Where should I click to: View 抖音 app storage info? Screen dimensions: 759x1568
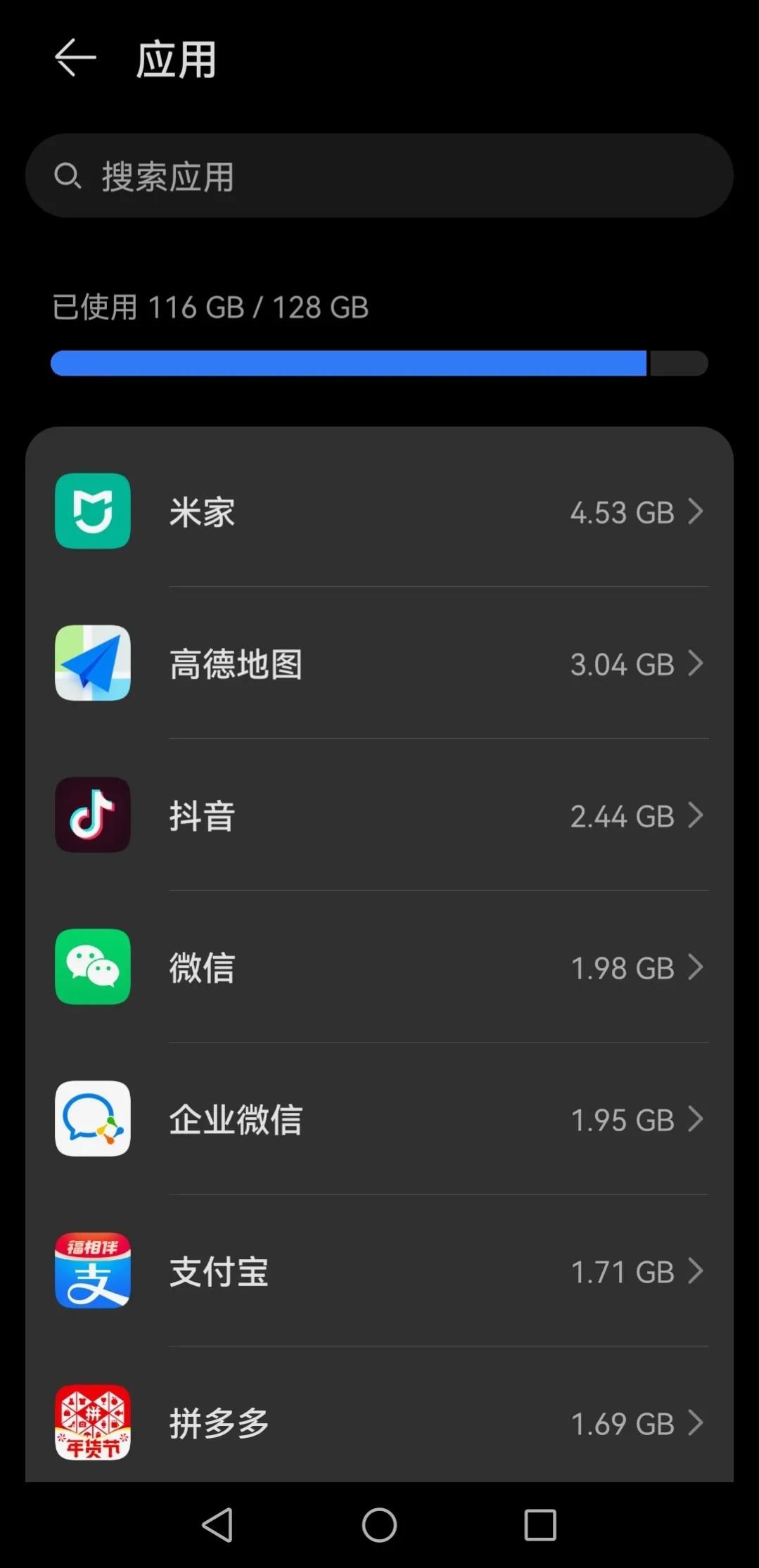379,815
